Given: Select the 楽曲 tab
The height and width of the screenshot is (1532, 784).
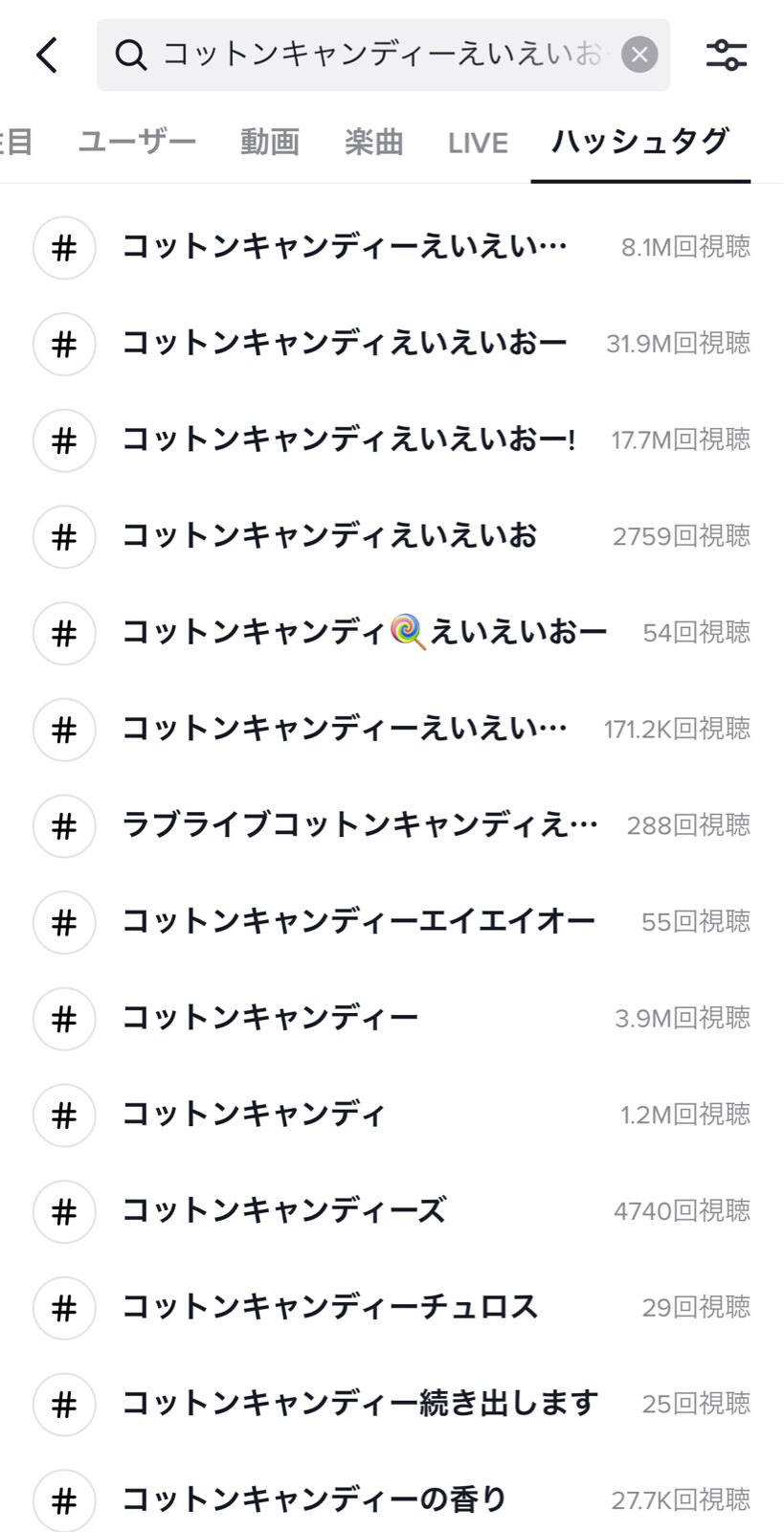Looking at the screenshot, I should pyautogui.click(x=374, y=142).
